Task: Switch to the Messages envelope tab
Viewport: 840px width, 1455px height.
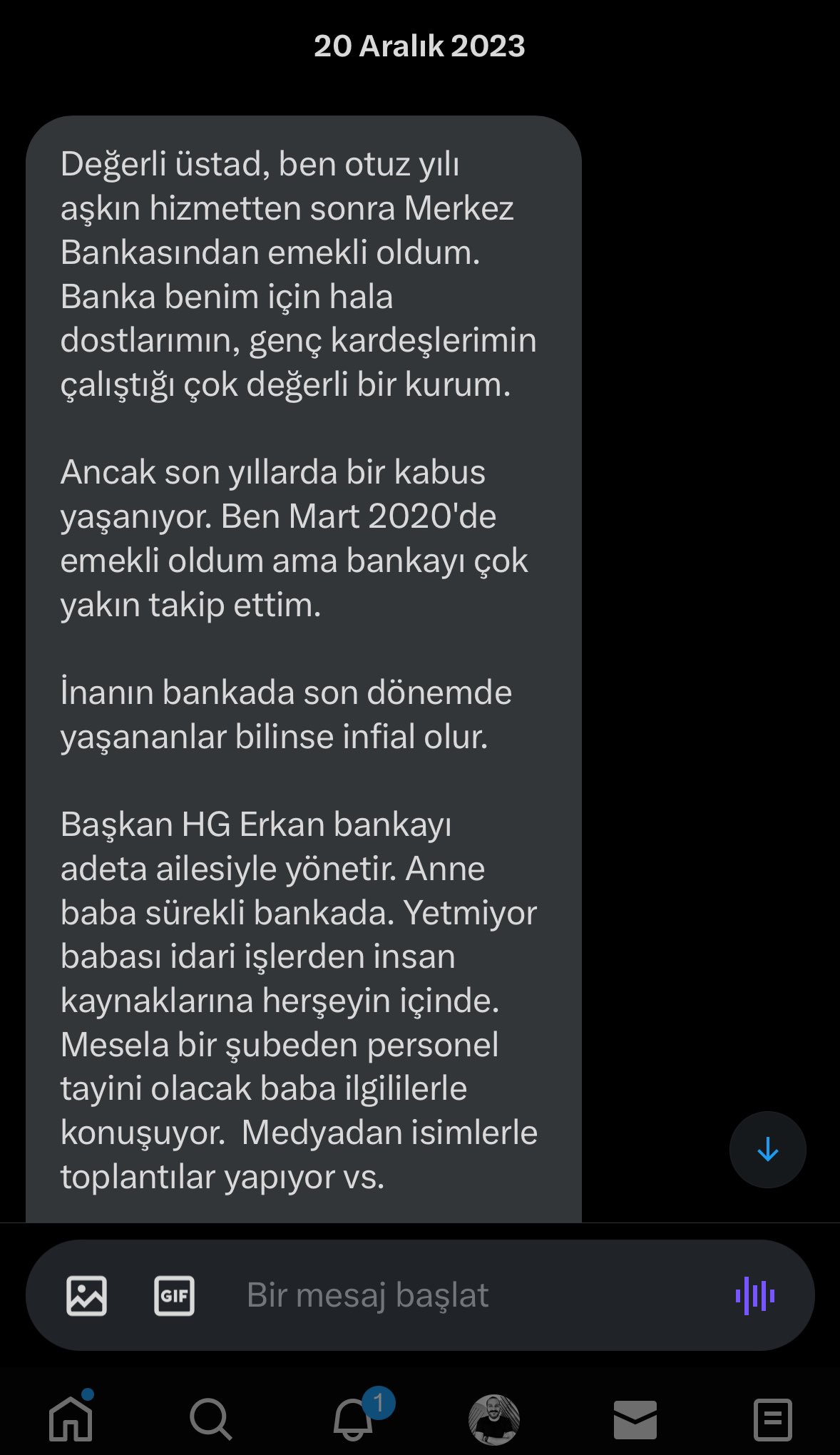Action: tap(635, 1419)
